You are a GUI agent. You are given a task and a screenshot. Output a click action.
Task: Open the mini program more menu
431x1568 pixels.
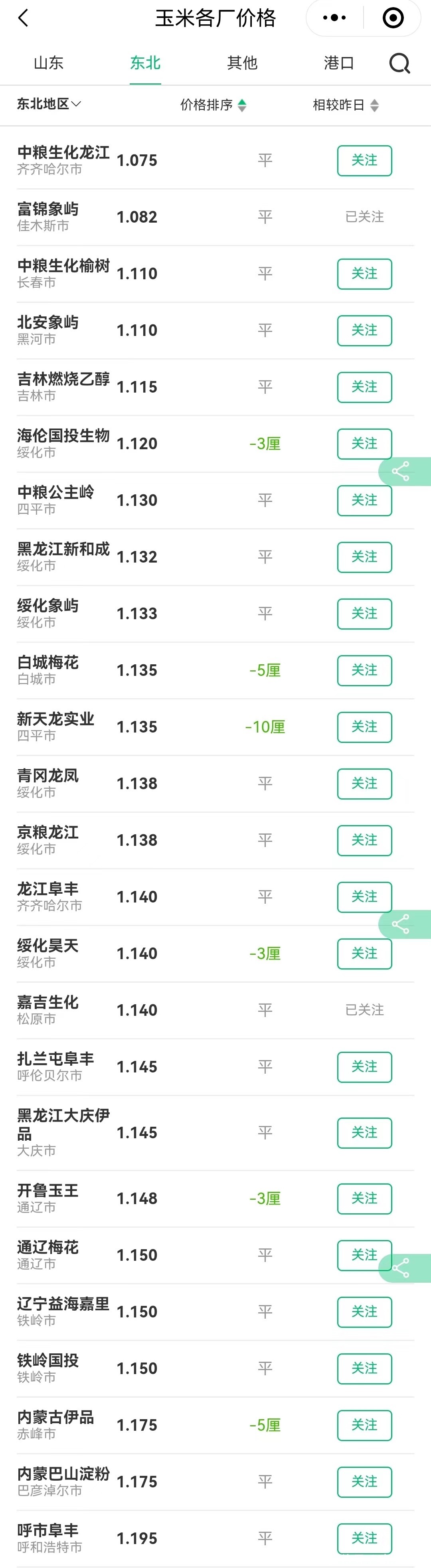tap(334, 18)
